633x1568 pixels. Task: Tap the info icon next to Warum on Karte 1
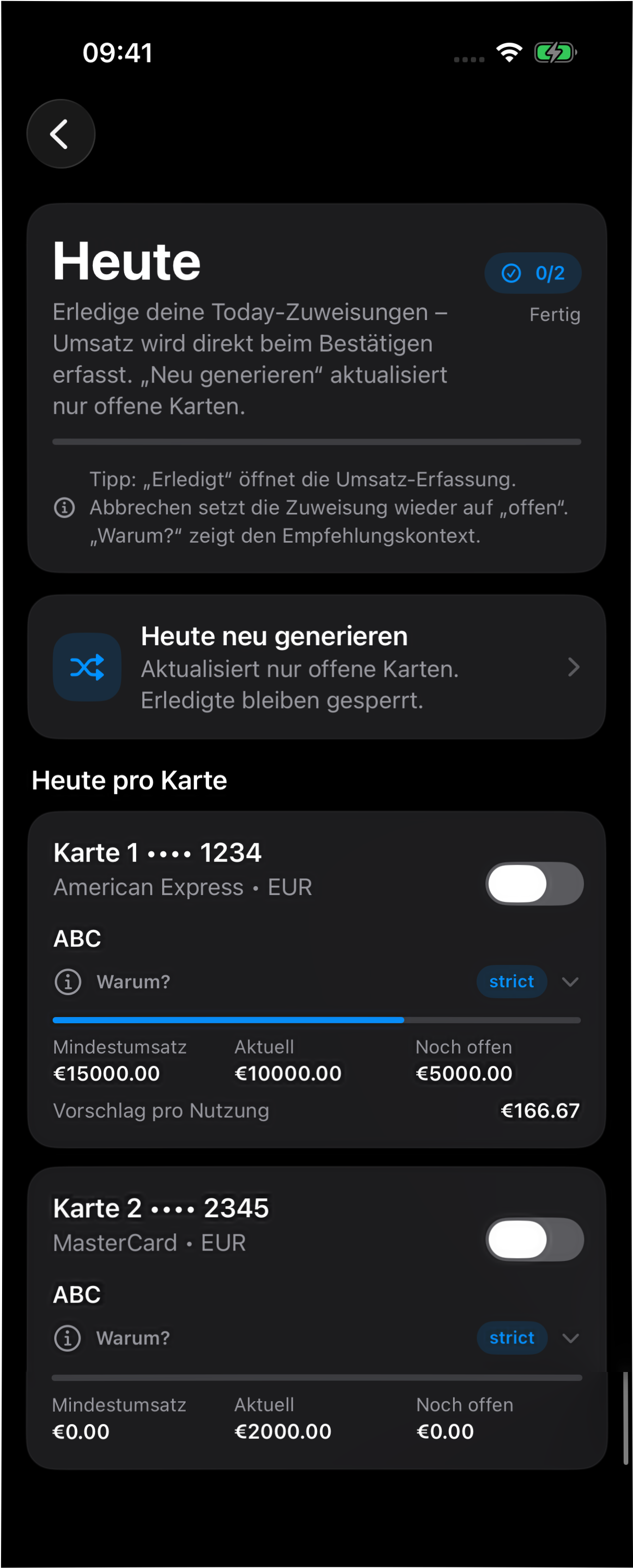pos(68,981)
